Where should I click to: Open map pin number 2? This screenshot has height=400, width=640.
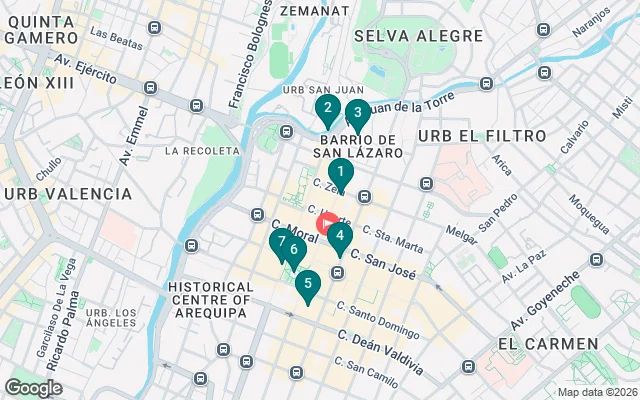point(327,110)
